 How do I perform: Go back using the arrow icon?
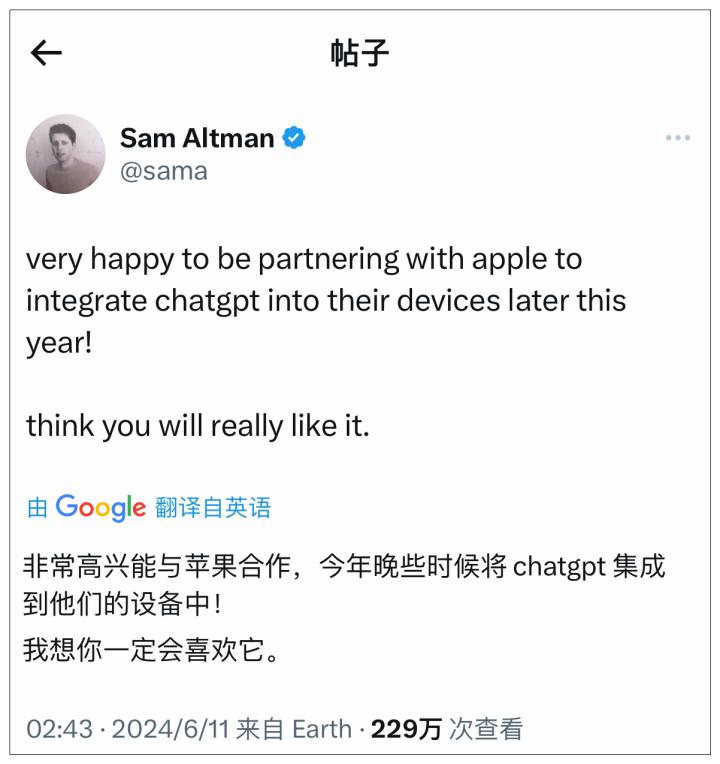(46, 54)
